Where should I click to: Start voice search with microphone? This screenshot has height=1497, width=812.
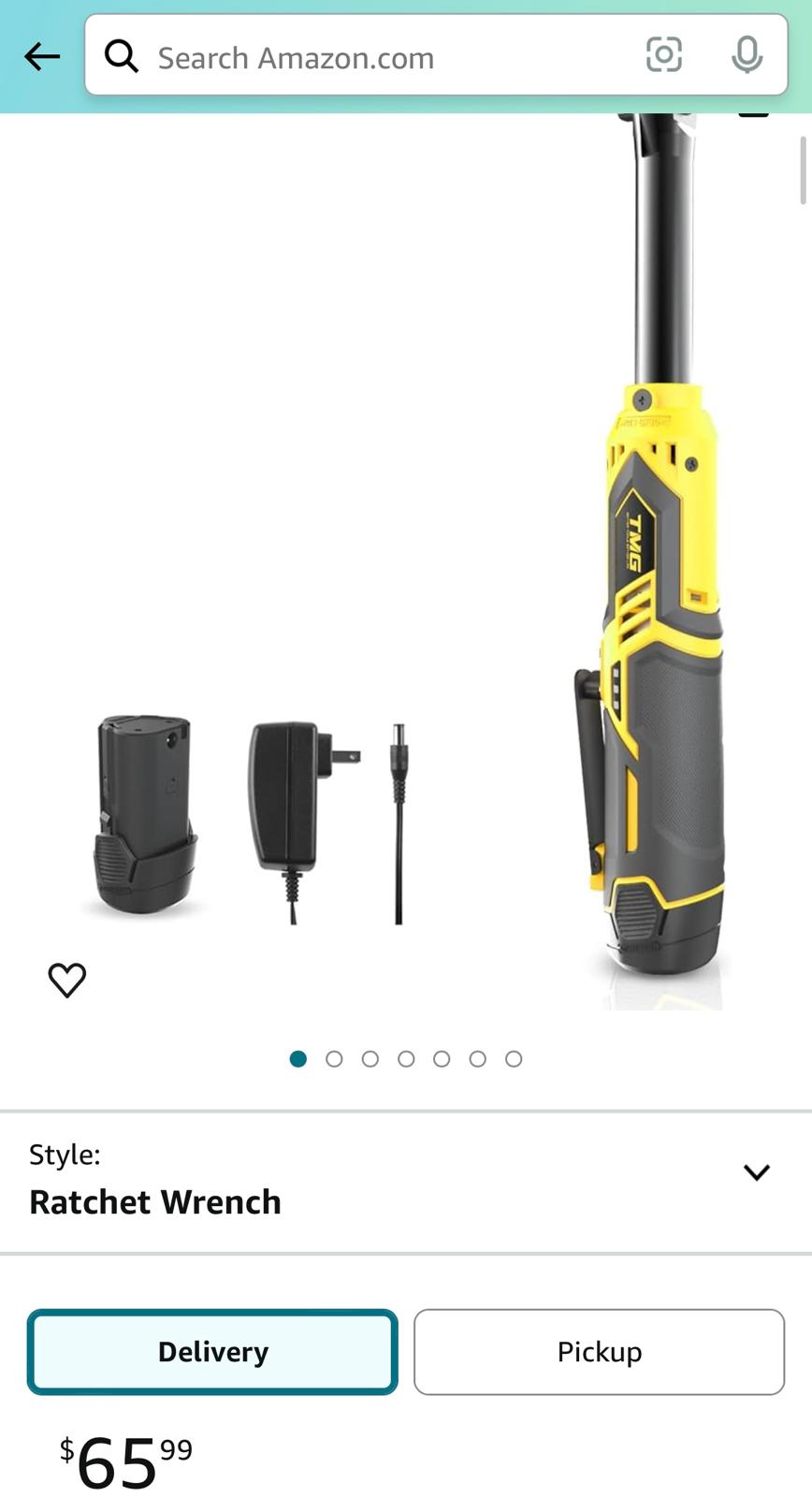(x=747, y=55)
